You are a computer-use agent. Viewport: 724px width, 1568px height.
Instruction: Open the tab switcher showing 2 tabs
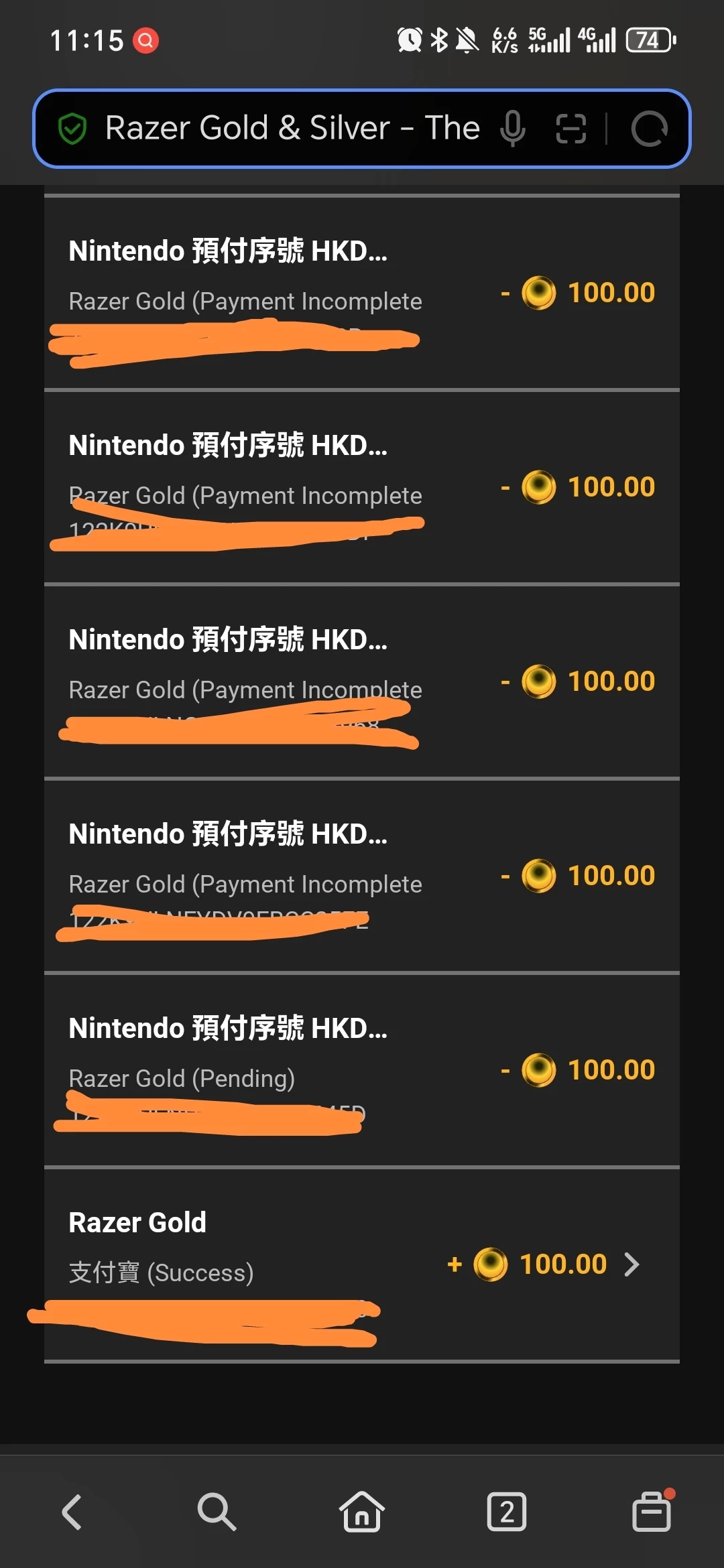pos(507,1512)
